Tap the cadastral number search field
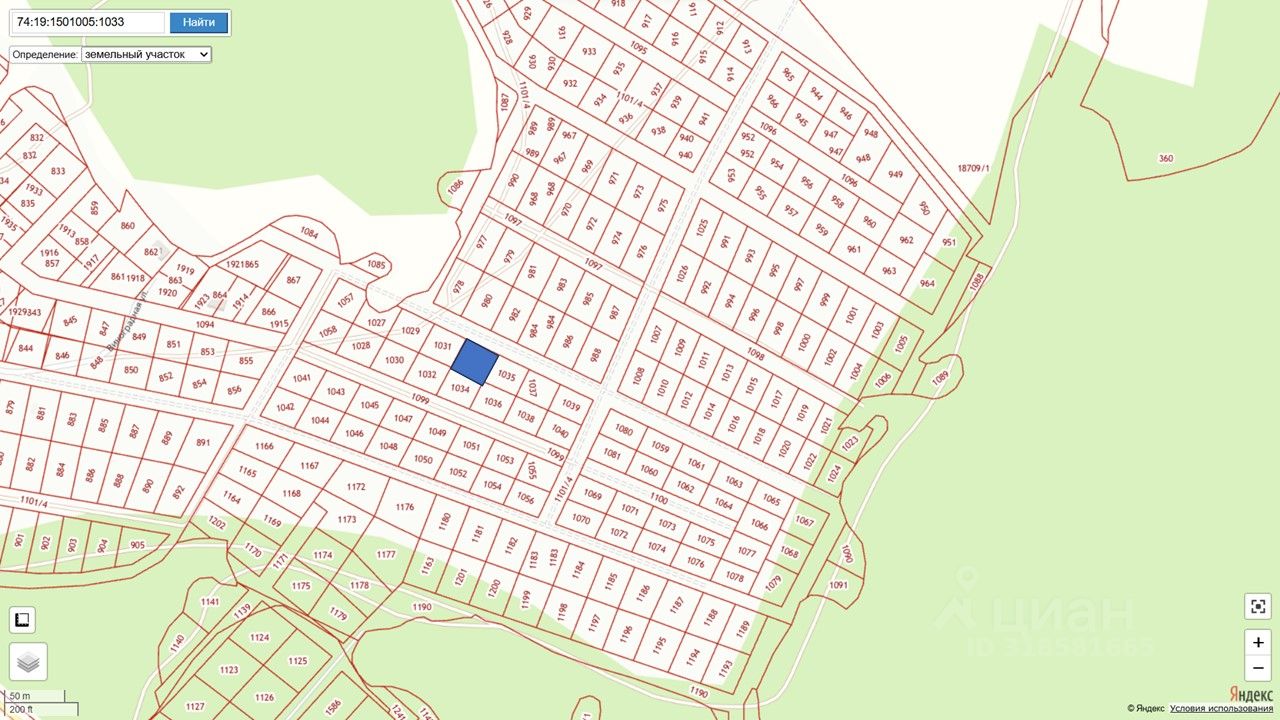This screenshot has height=720, width=1280. (88, 22)
